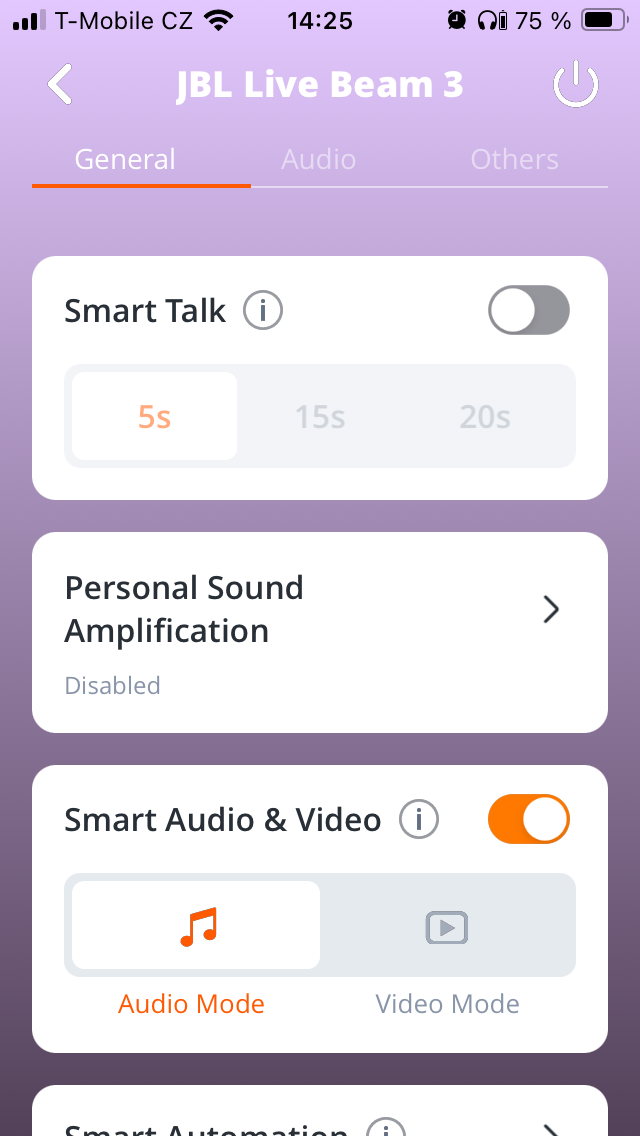Switch to the Audio tab

[318, 160]
